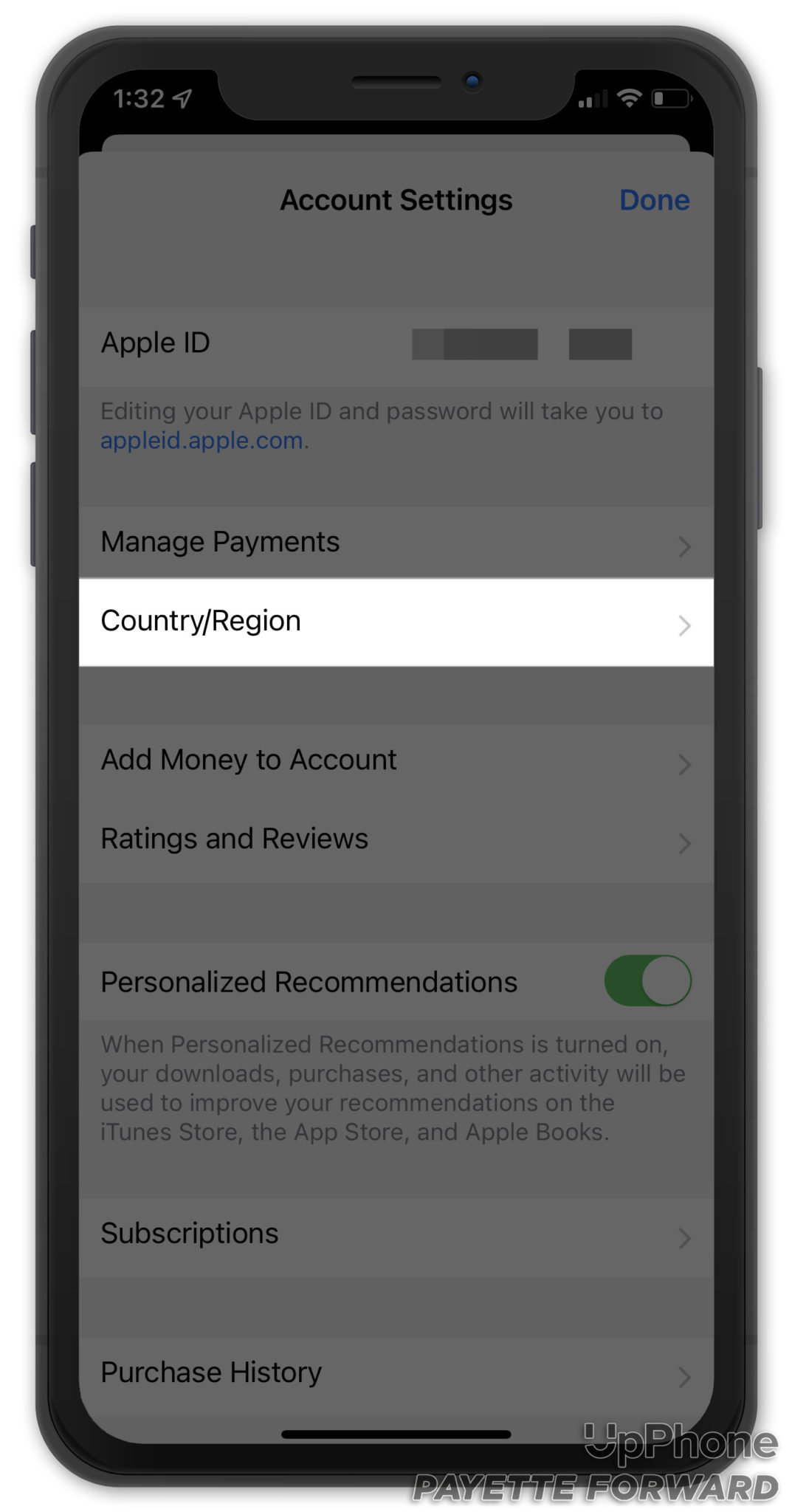Viewport: 792px width, 1512px height.
Task: Disable Personalized Recommendations switch
Action: (x=647, y=981)
